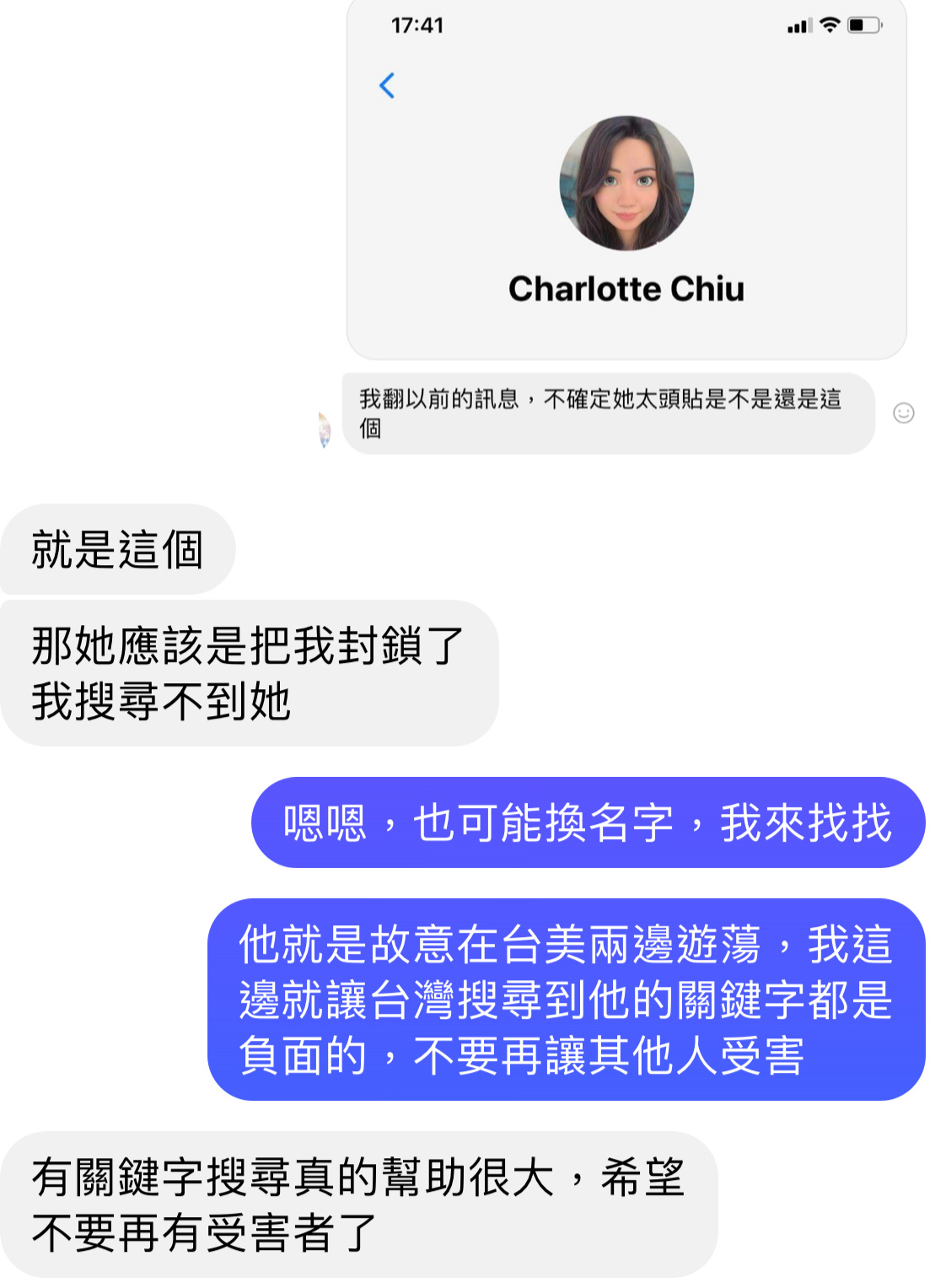Tap the emoji reaction smiley beside the message
Image resolution: width=946 pixels, height=1288 pixels.
click(904, 412)
